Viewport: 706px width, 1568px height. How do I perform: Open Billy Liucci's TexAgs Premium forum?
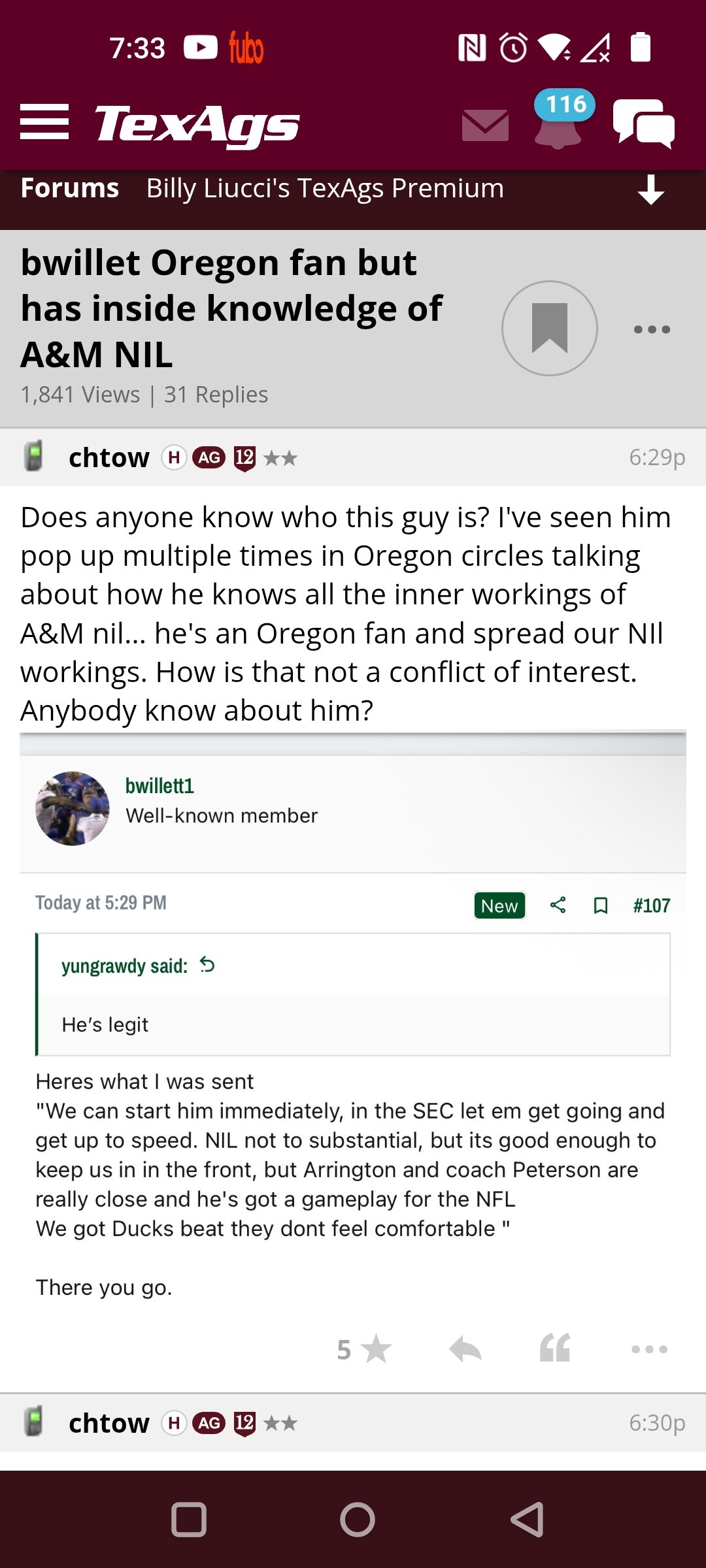click(325, 188)
